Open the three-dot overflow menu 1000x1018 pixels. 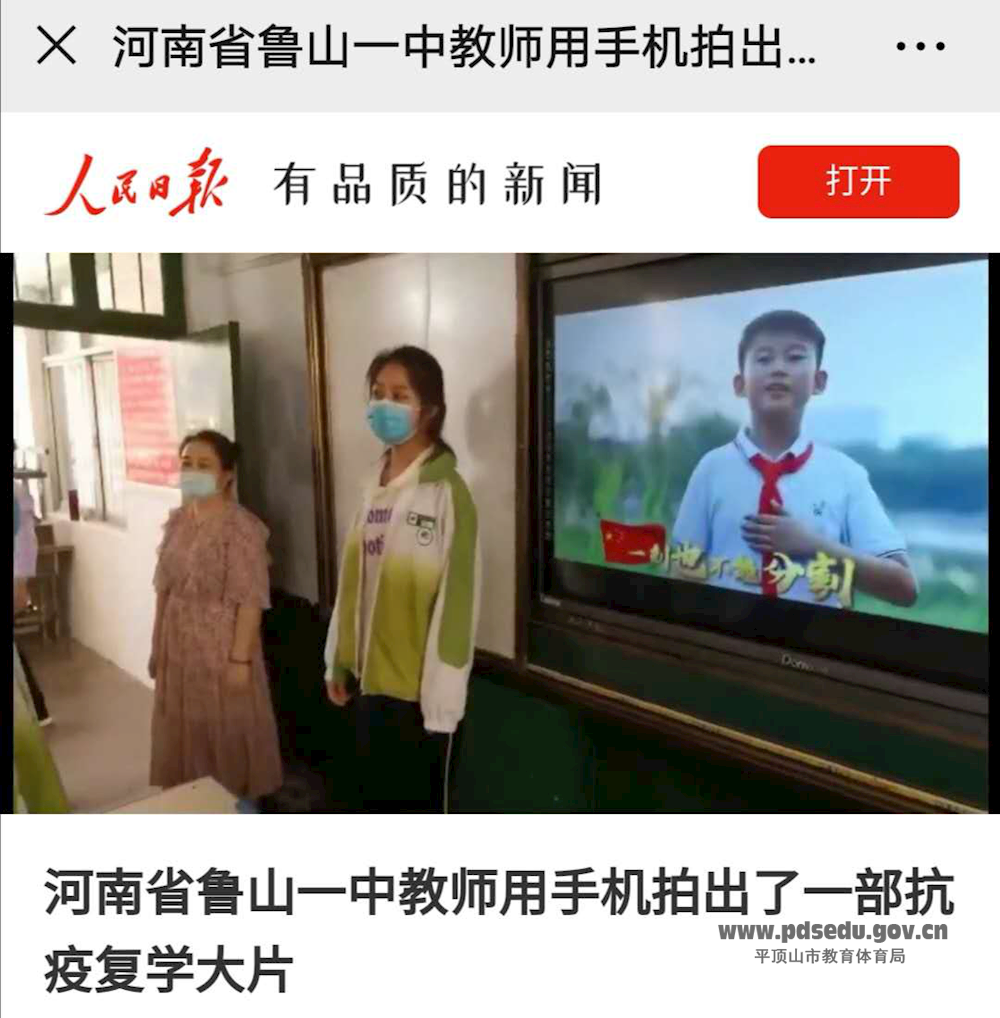(920, 46)
